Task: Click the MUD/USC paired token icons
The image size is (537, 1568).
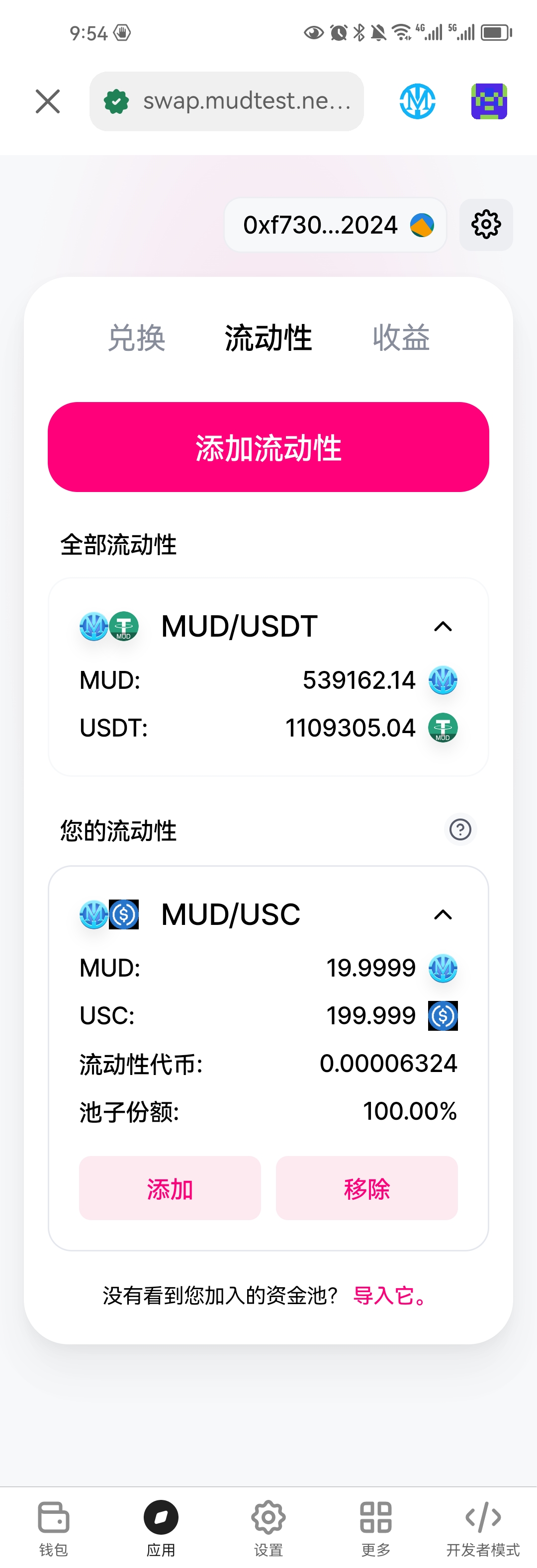Action: [x=109, y=914]
